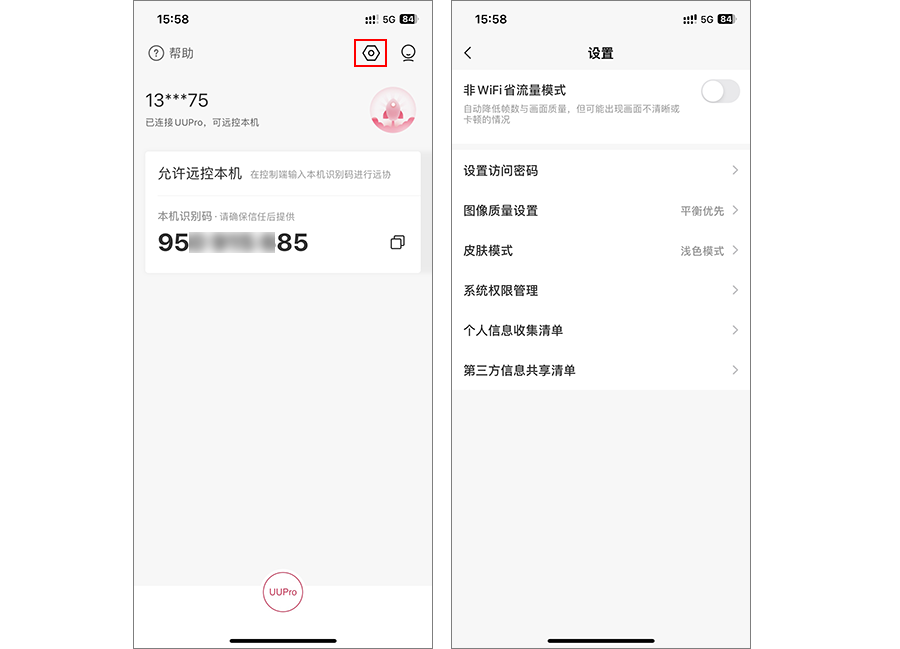Open settings via the hexagon gear icon
Image resolution: width=900 pixels, height=649 pixels.
pos(371,53)
